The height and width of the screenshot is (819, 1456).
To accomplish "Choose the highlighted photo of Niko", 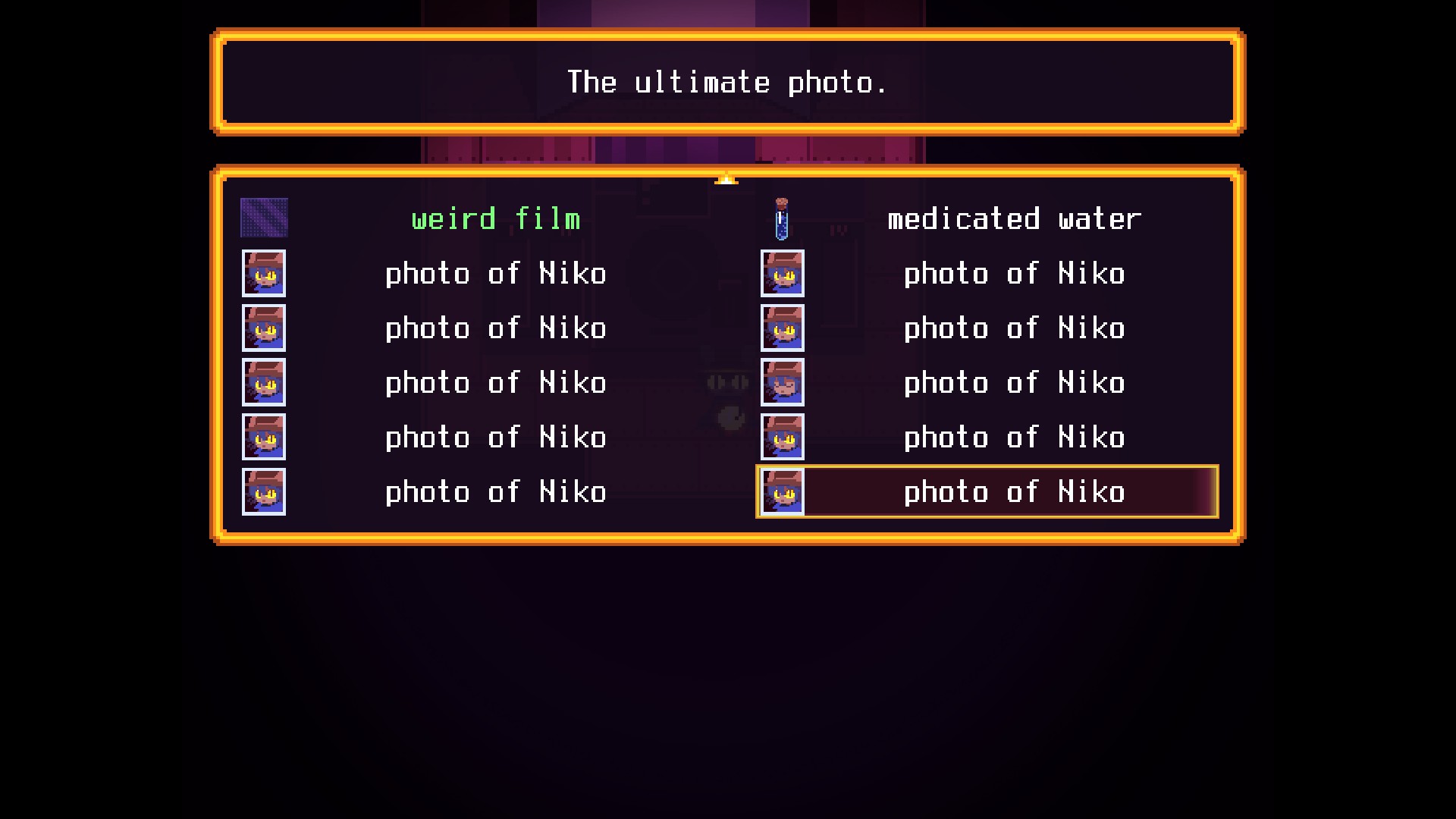I will [987, 492].
